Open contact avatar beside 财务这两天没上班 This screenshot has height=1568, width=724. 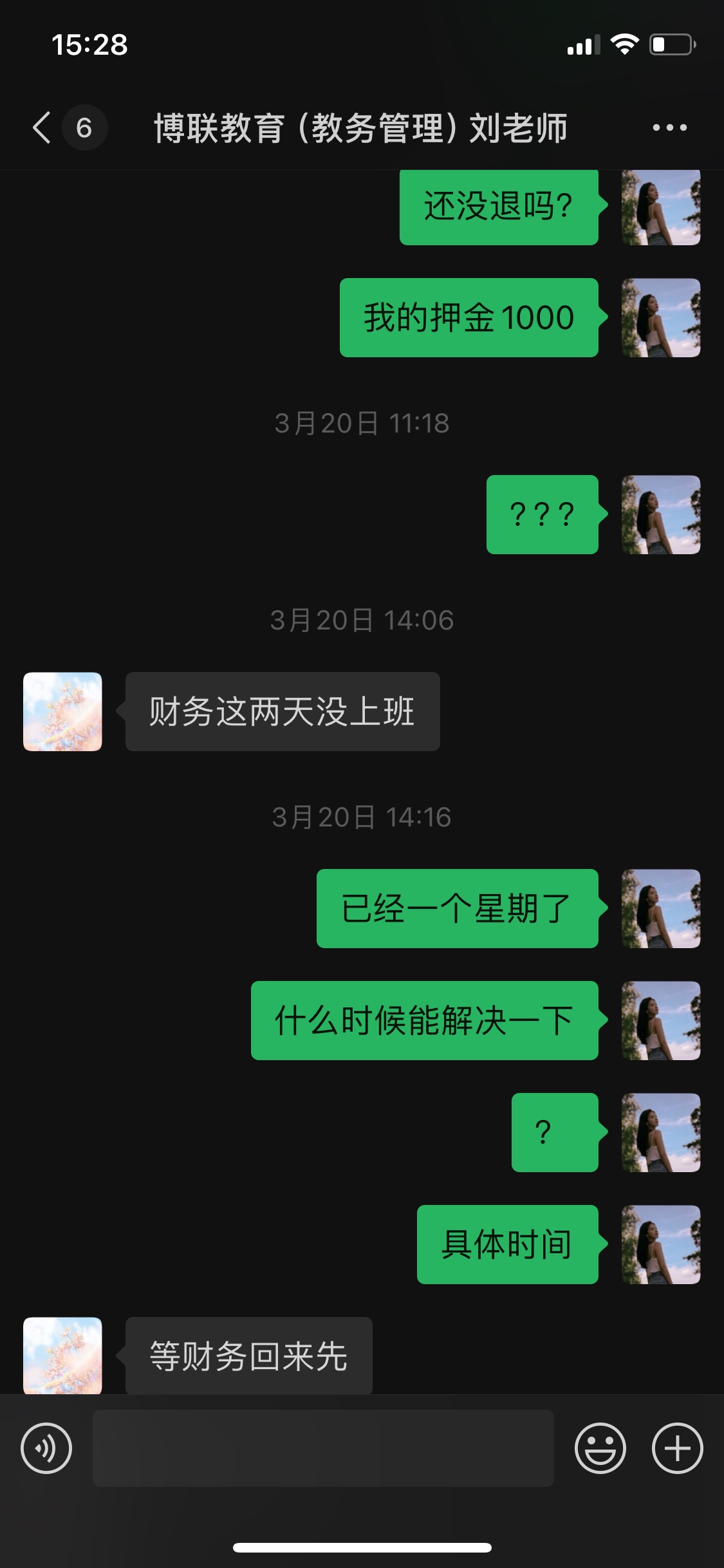62,711
